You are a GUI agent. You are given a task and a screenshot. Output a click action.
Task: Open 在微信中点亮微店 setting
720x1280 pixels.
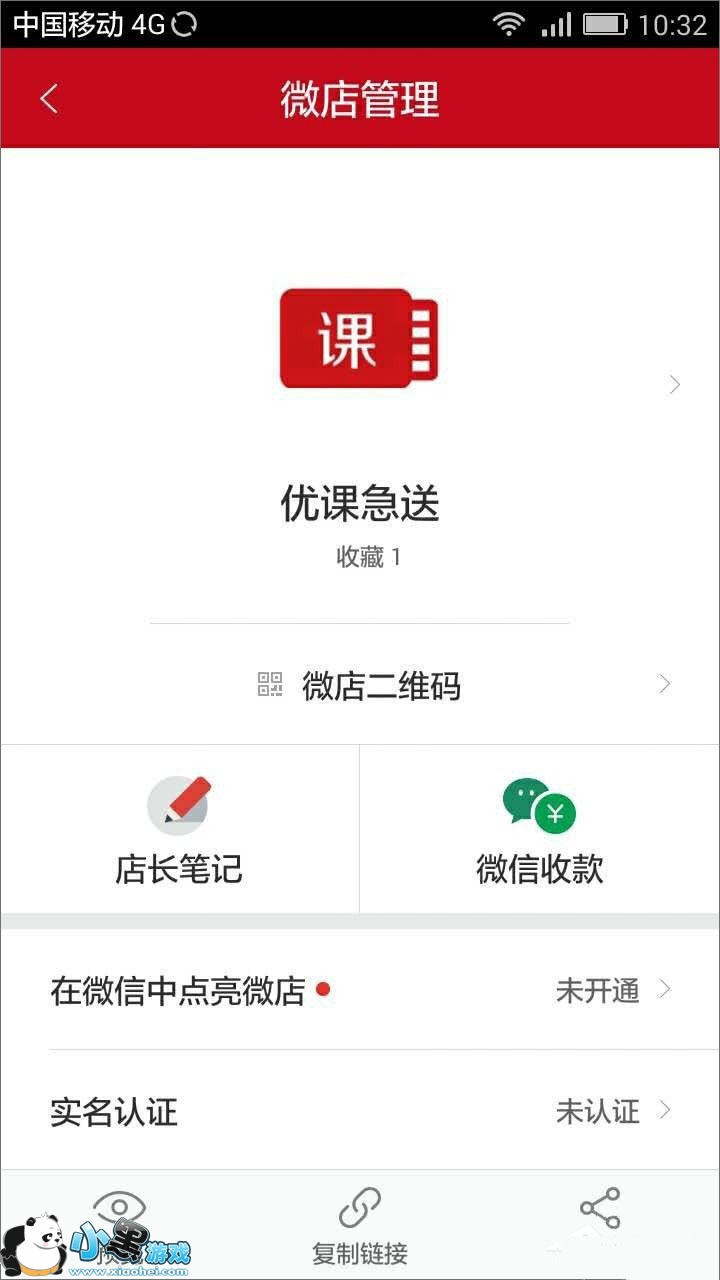coord(360,991)
